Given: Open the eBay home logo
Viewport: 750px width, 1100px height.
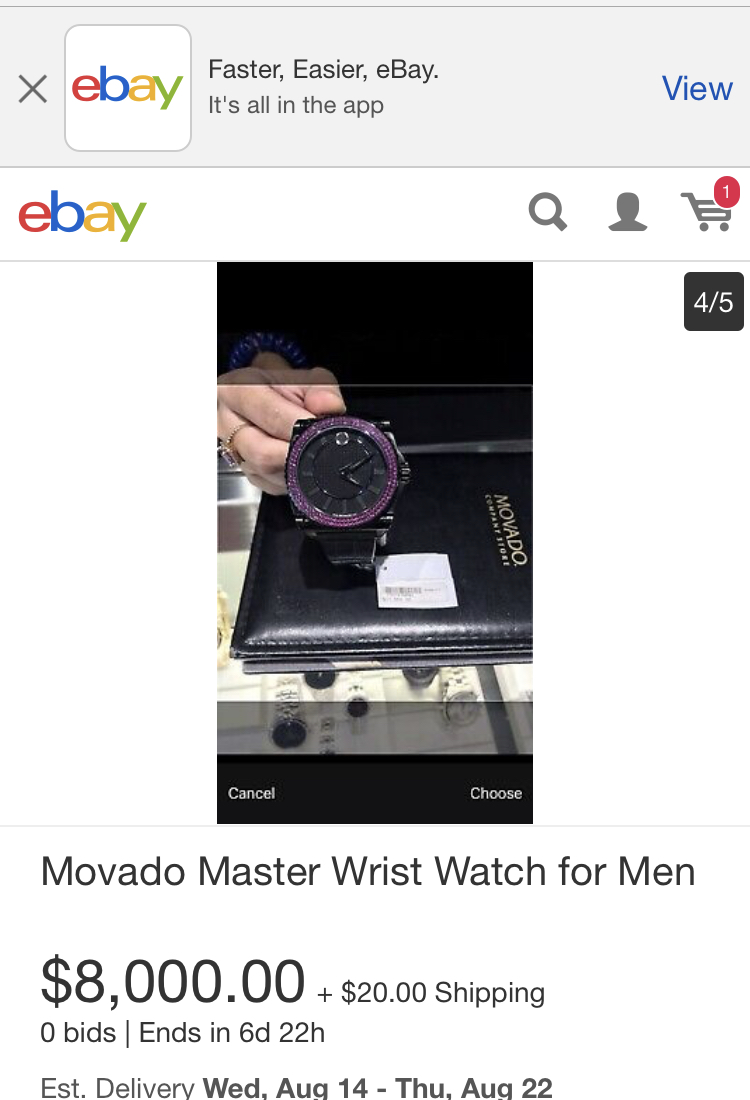Looking at the screenshot, I should point(82,214).
